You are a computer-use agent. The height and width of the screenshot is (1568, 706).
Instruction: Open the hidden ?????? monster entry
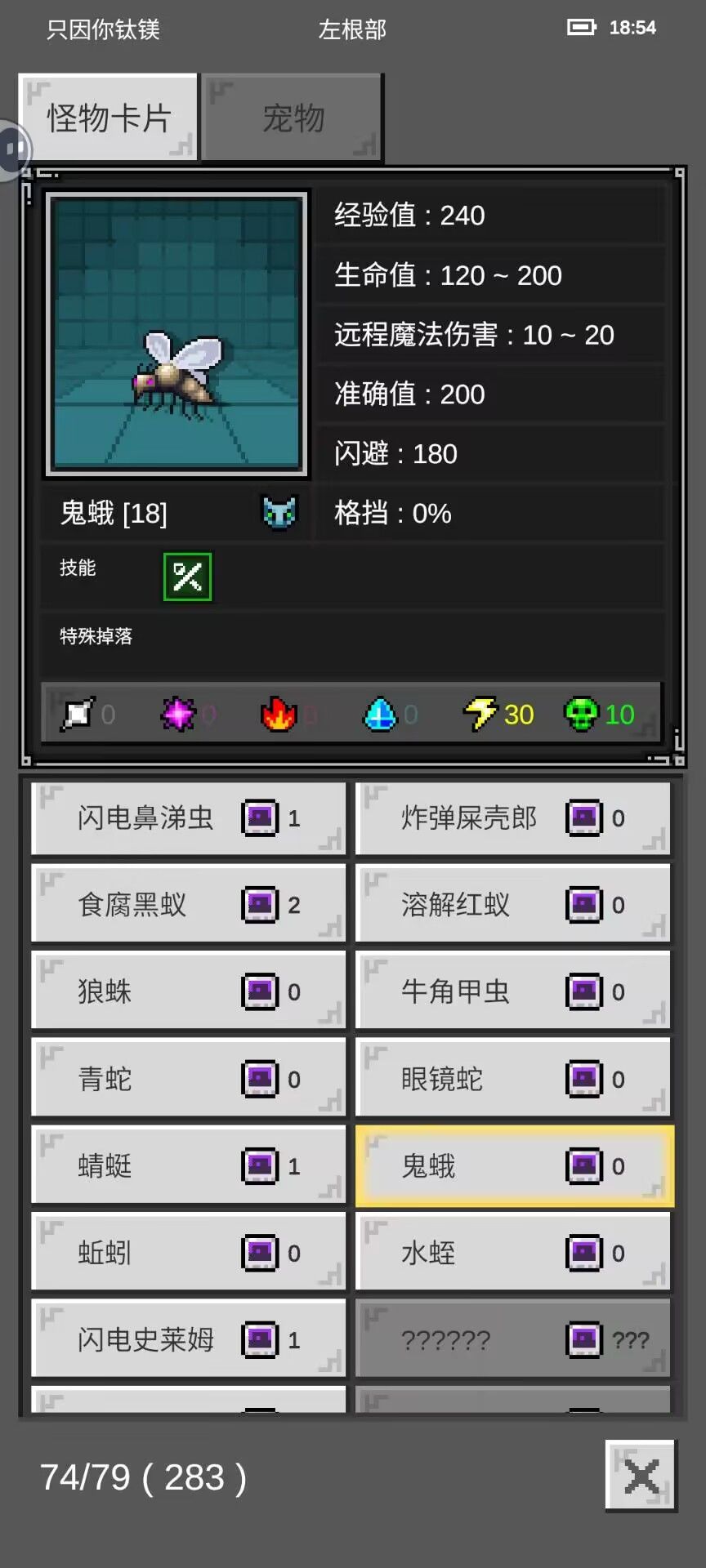click(x=513, y=1339)
